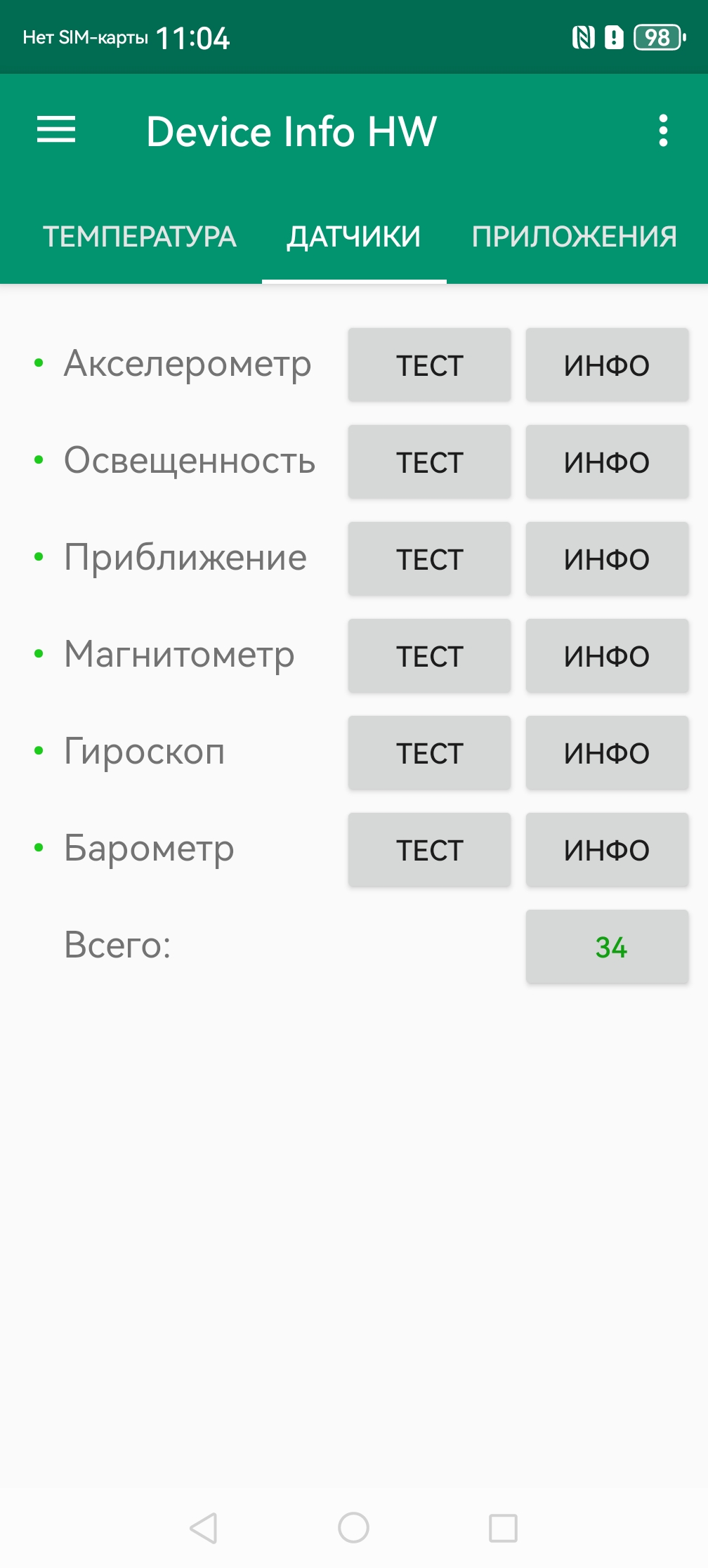Open ИНФО for Освещенность
Image resolution: width=708 pixels, height=1568 pixels.
tap(607, 462)
